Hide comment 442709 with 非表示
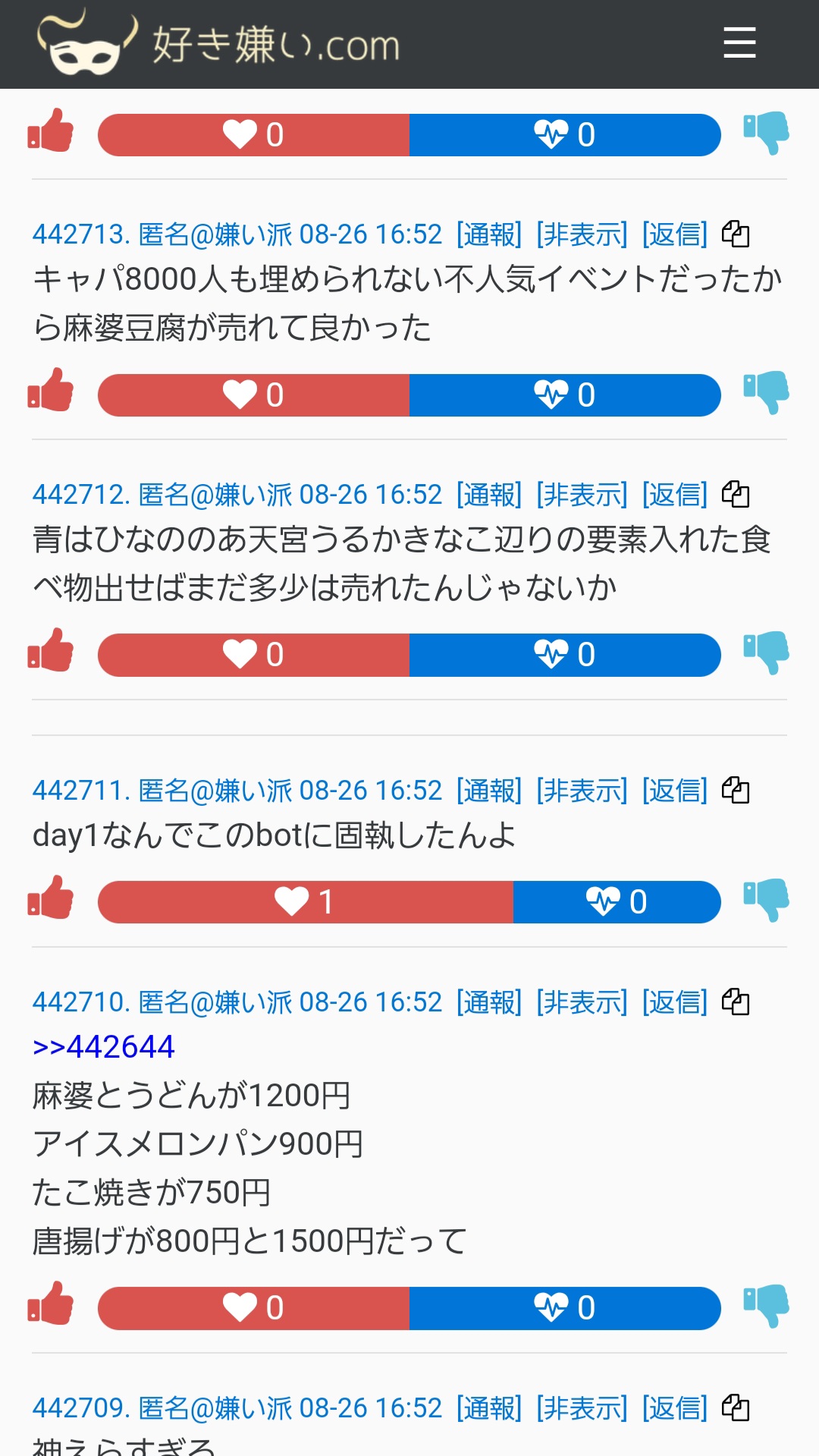This screenshot has height=1456, width=819. 582,1408
